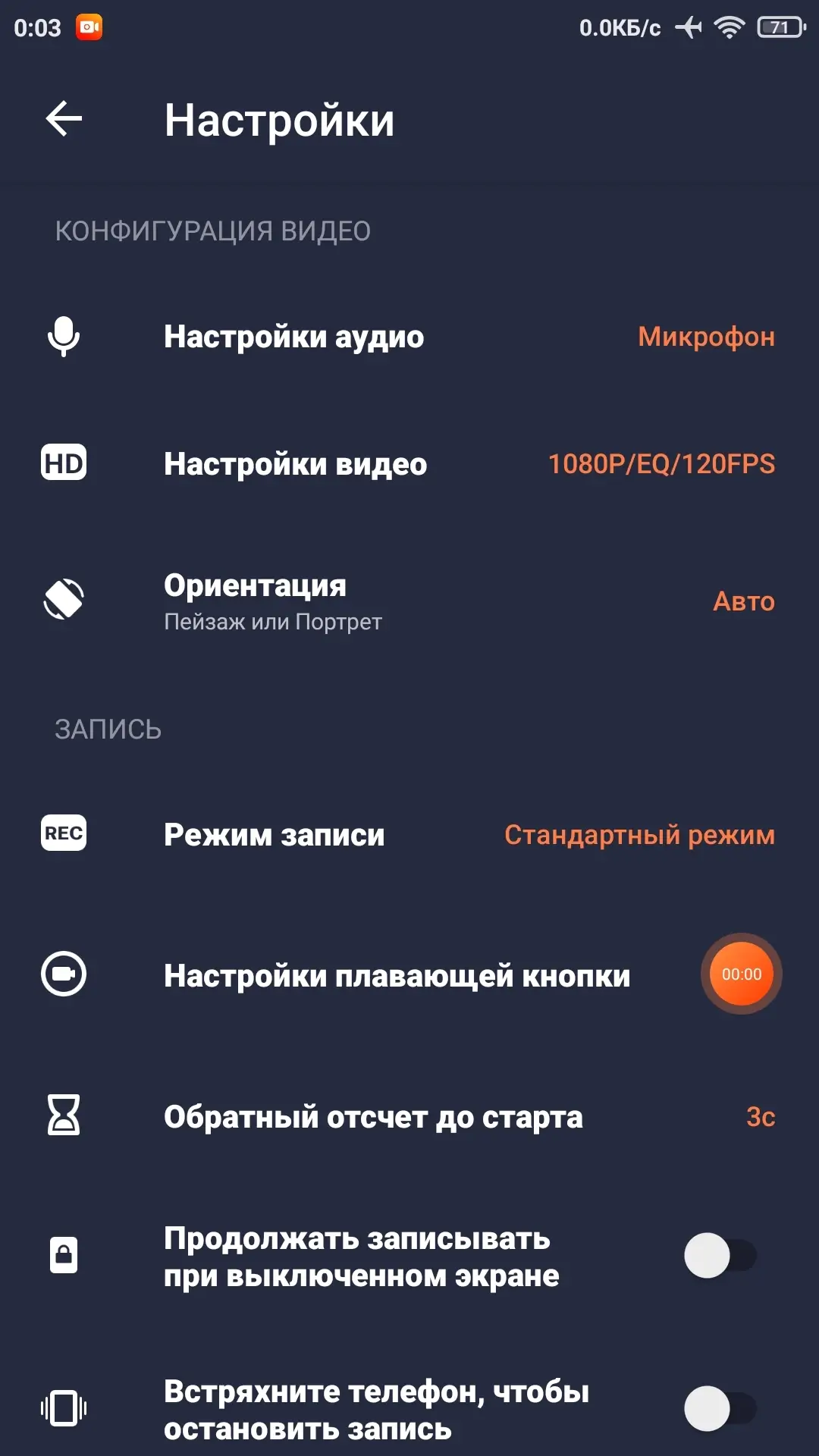
Task: Change Ориентация setting
Action: point(409,601)
